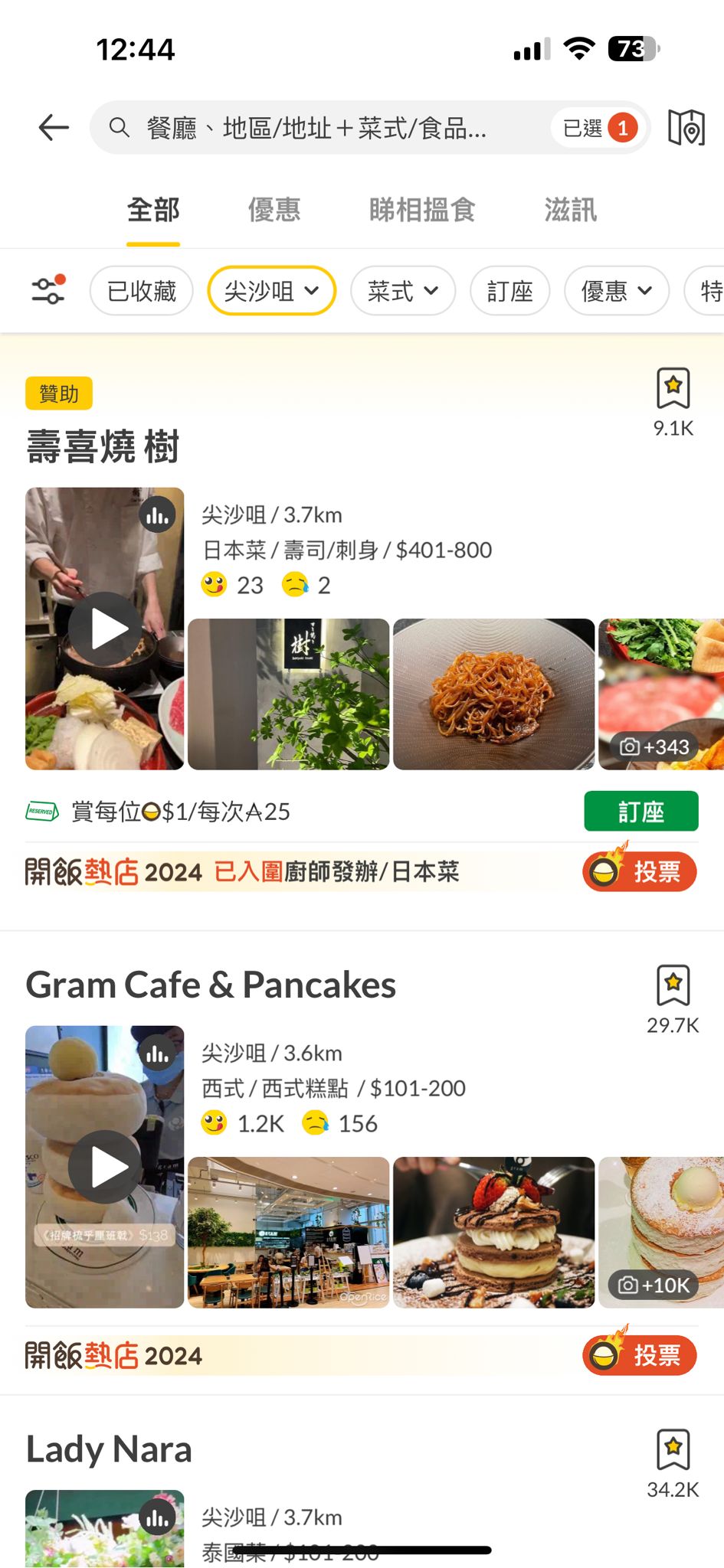This screenshot has width=724, height=1568.
Task: Vote with the 投票 button for 壽喜燒 樹
Action: 638,871
